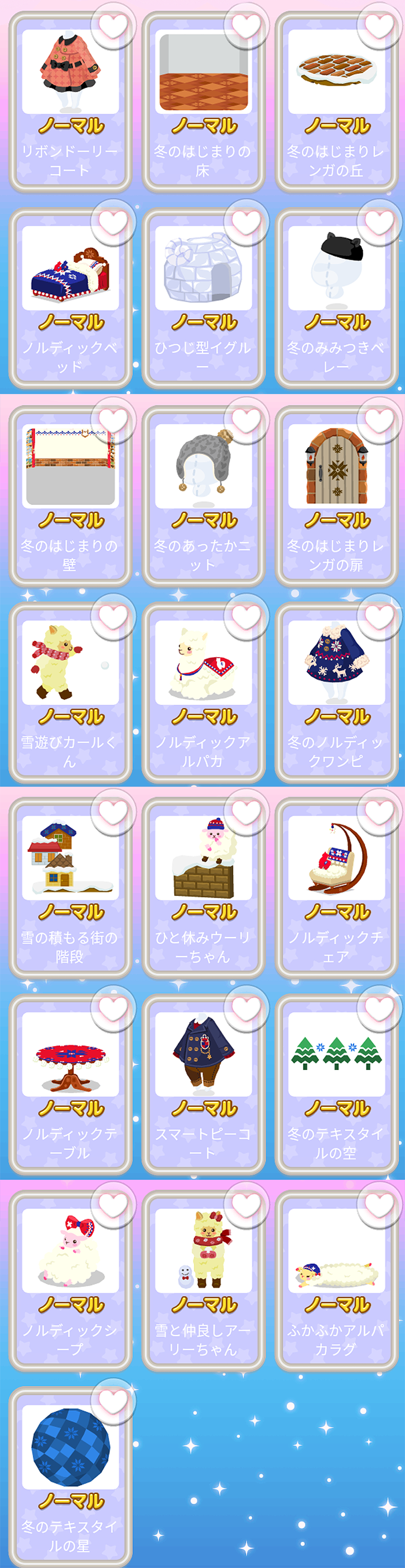The height and width of the screenshot is (1568, 405).
Task: Favorite the リボンドーリーコート item
Action: click(113, 25)
